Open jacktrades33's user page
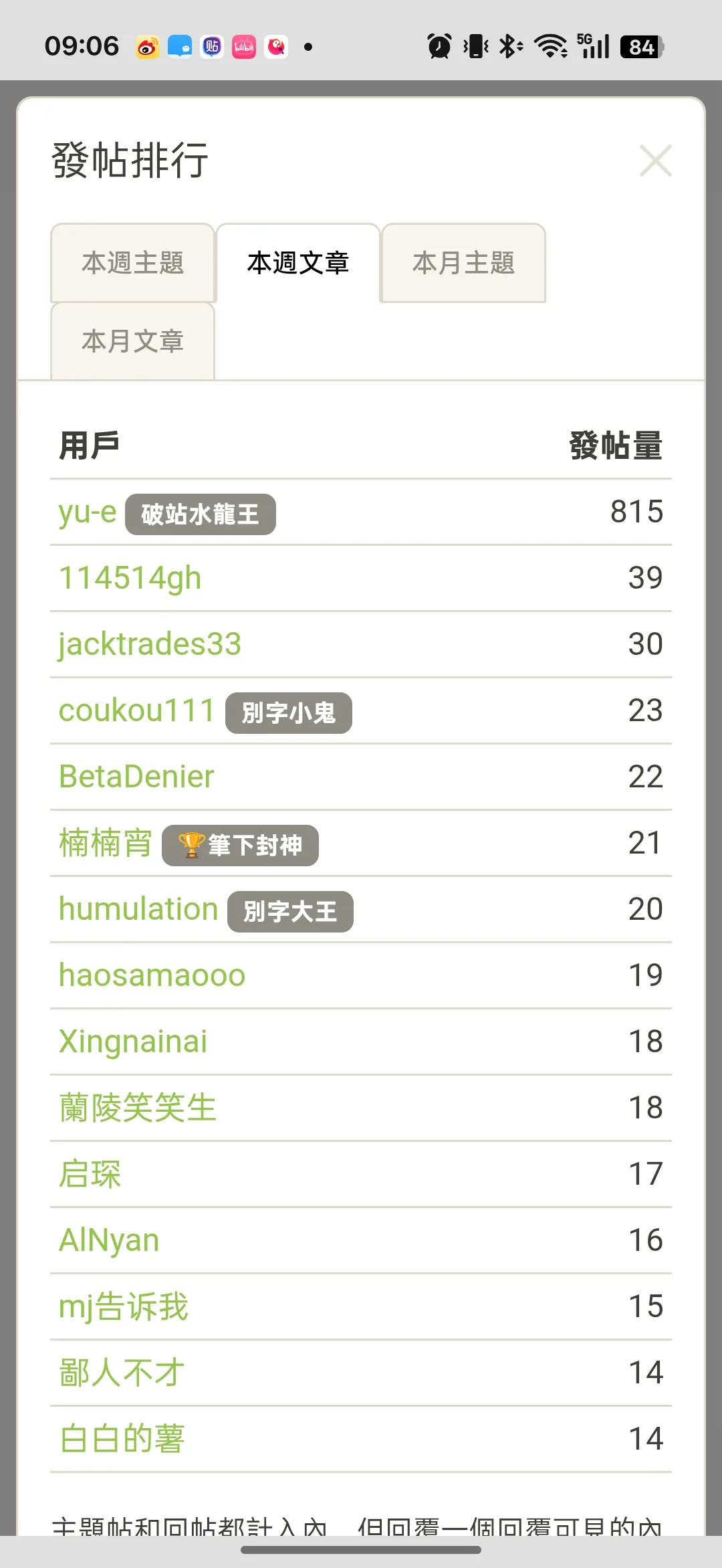The width and height of the screenshot is (722, 1568). coord(150,644)
